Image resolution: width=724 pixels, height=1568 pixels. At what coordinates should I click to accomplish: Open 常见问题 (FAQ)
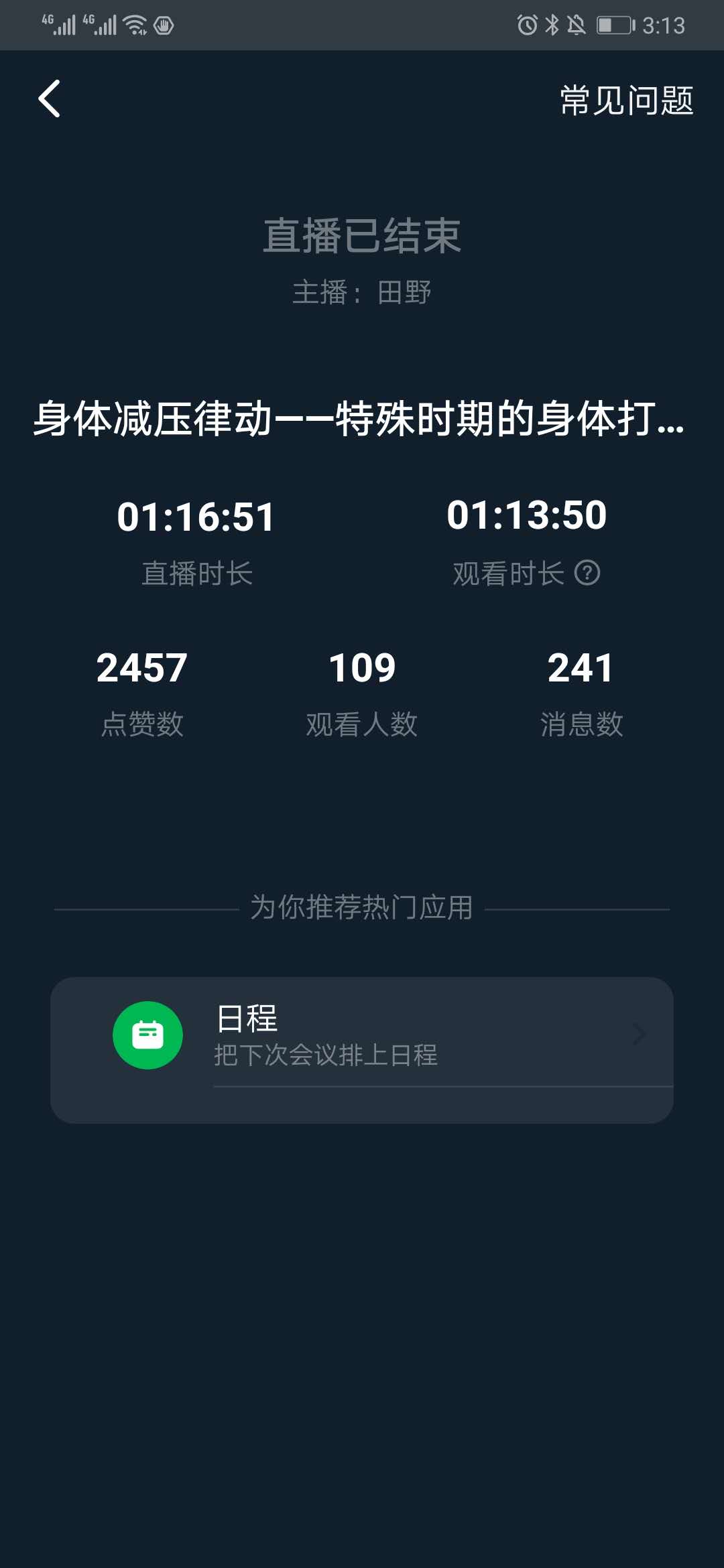[627, 101]
